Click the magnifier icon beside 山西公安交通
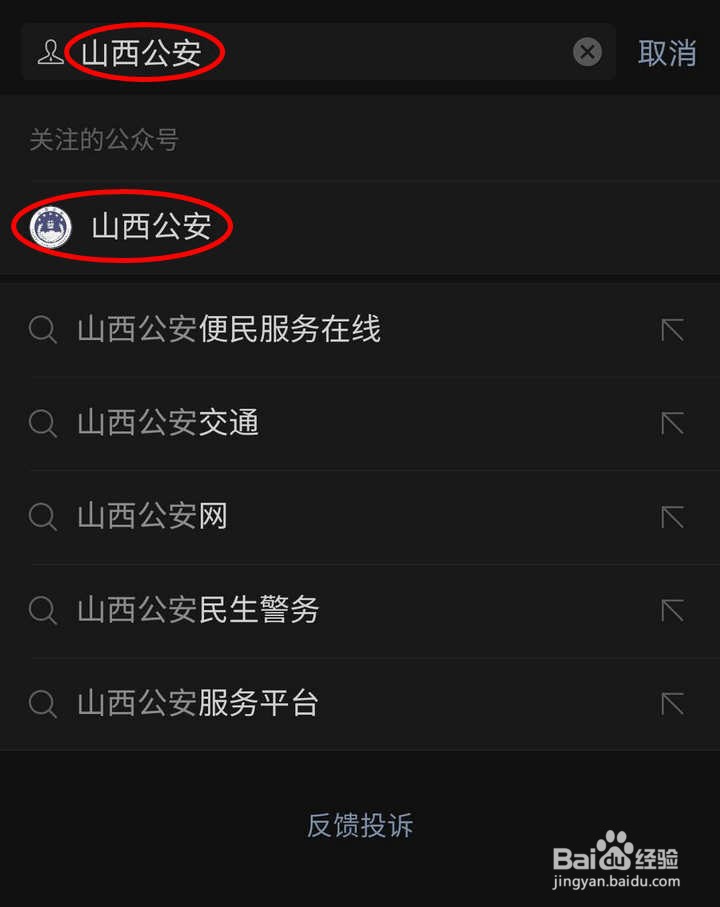This screenshot has width=720, height=907. (x=42, y=422)
